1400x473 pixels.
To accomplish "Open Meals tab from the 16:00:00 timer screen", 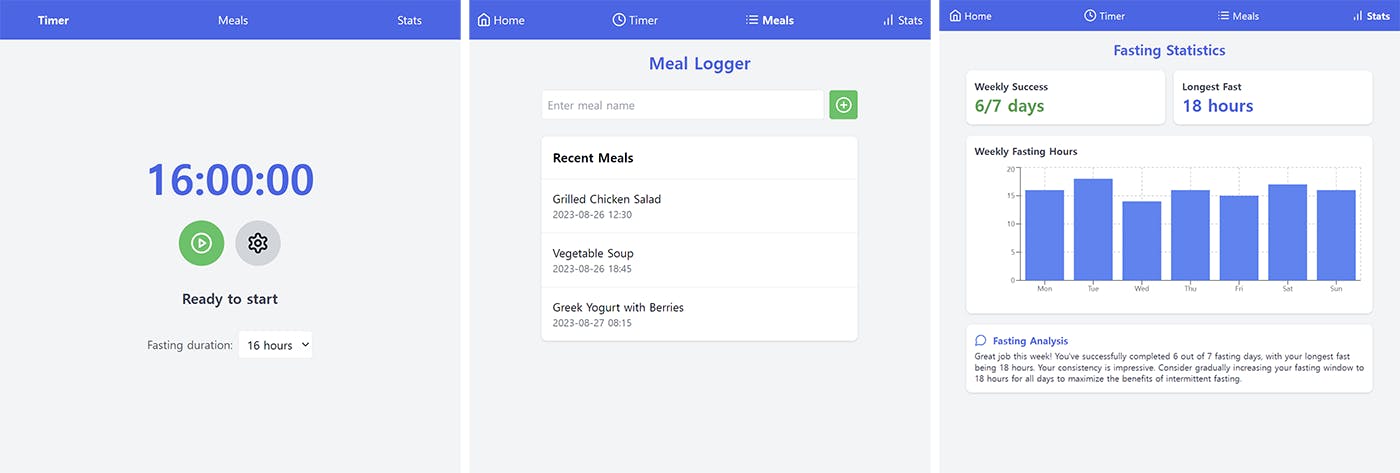I will (233, 20).
